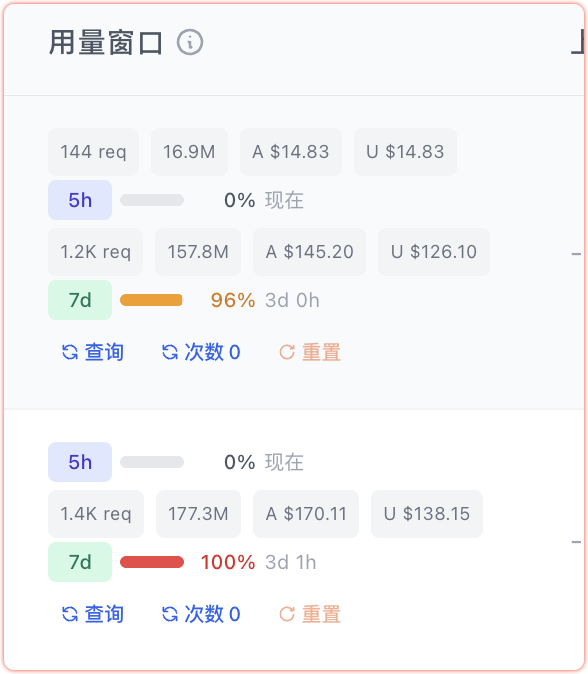The width and height of the screenshot is (588, 674).
Task: Open the info icon beside 用量窗口
Action: pyautogui.click(x=190, y=42)
